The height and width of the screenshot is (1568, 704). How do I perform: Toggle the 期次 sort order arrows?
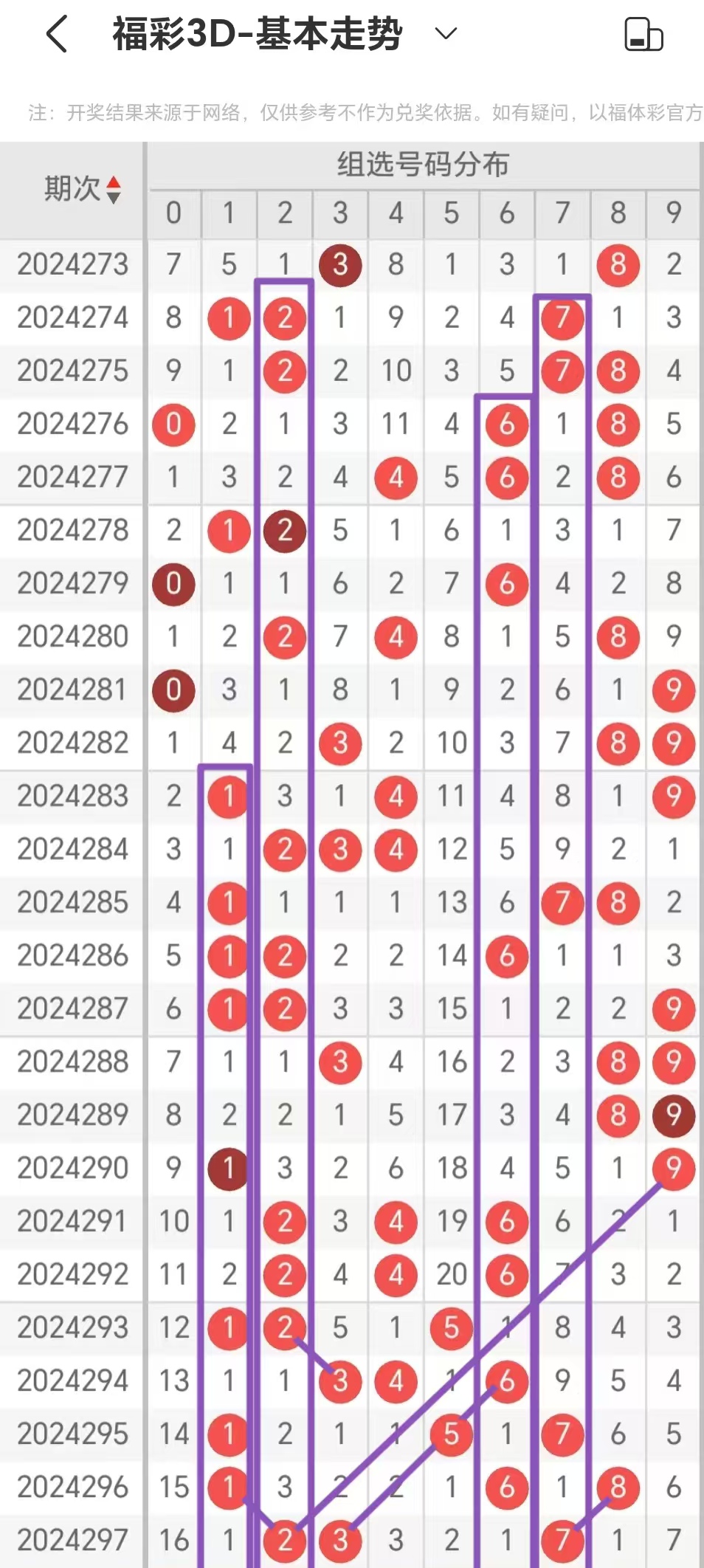coord(114,190)
